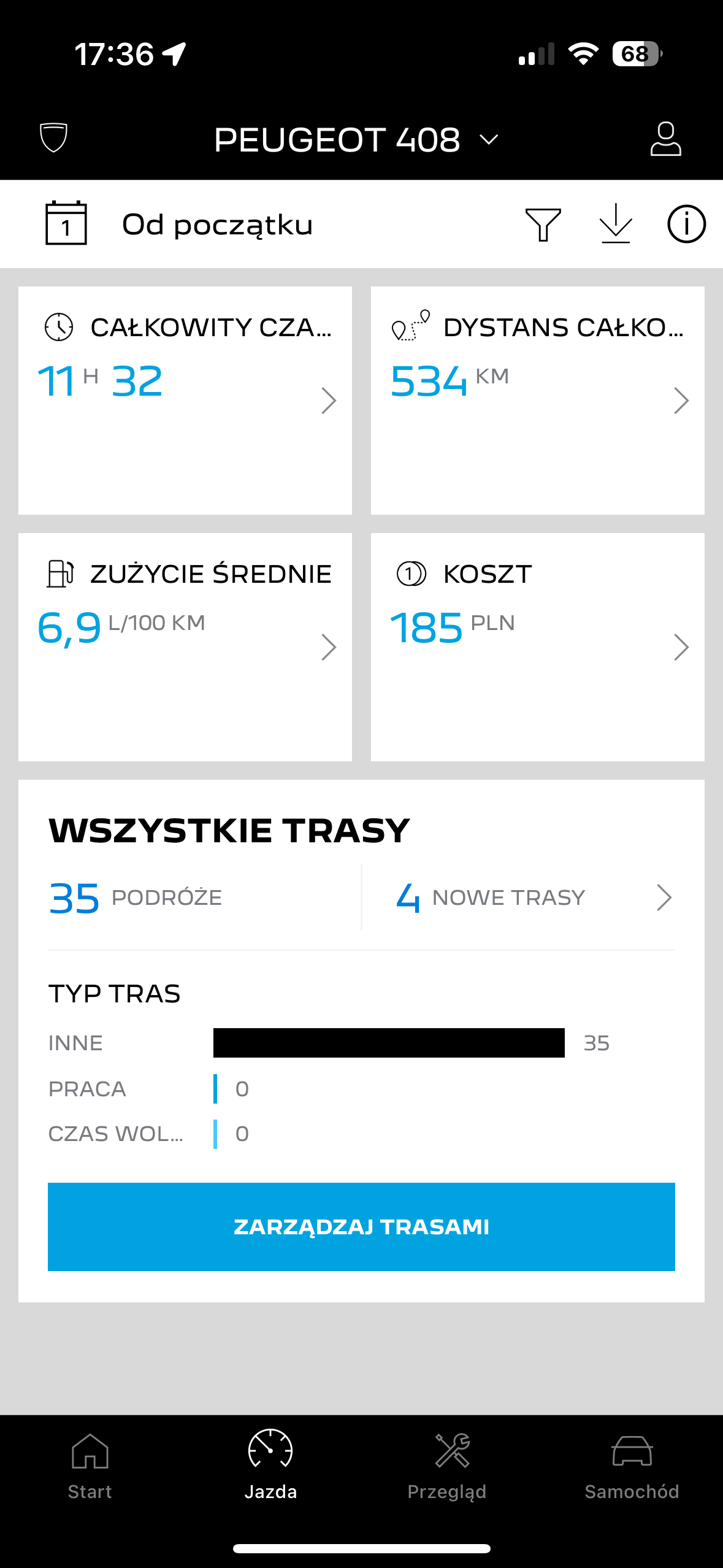View the Zużycie średnie consumption card

(x=185, y=647)
